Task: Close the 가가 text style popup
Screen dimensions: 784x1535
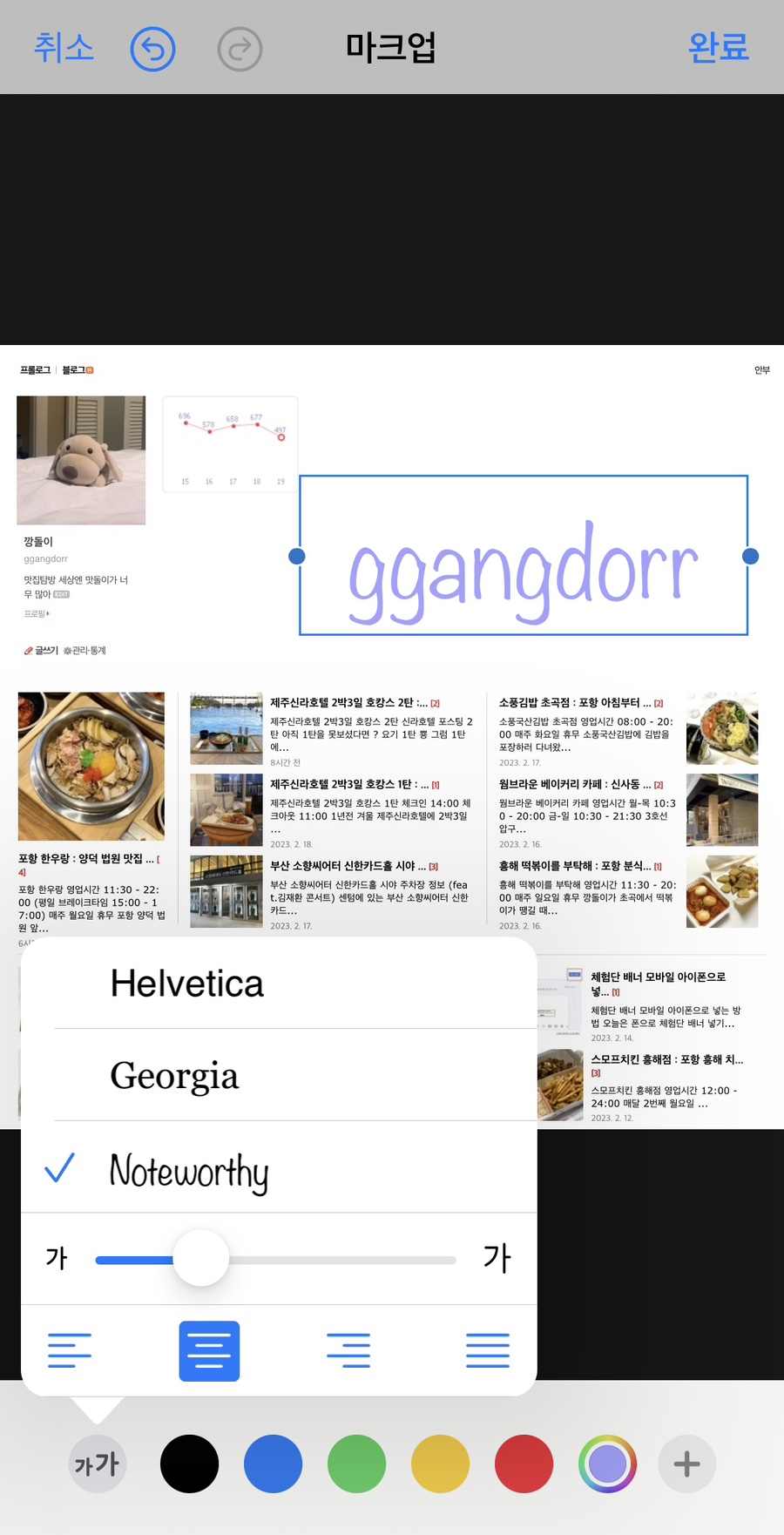Action: pyautogui.click(x=97, y=1464)
